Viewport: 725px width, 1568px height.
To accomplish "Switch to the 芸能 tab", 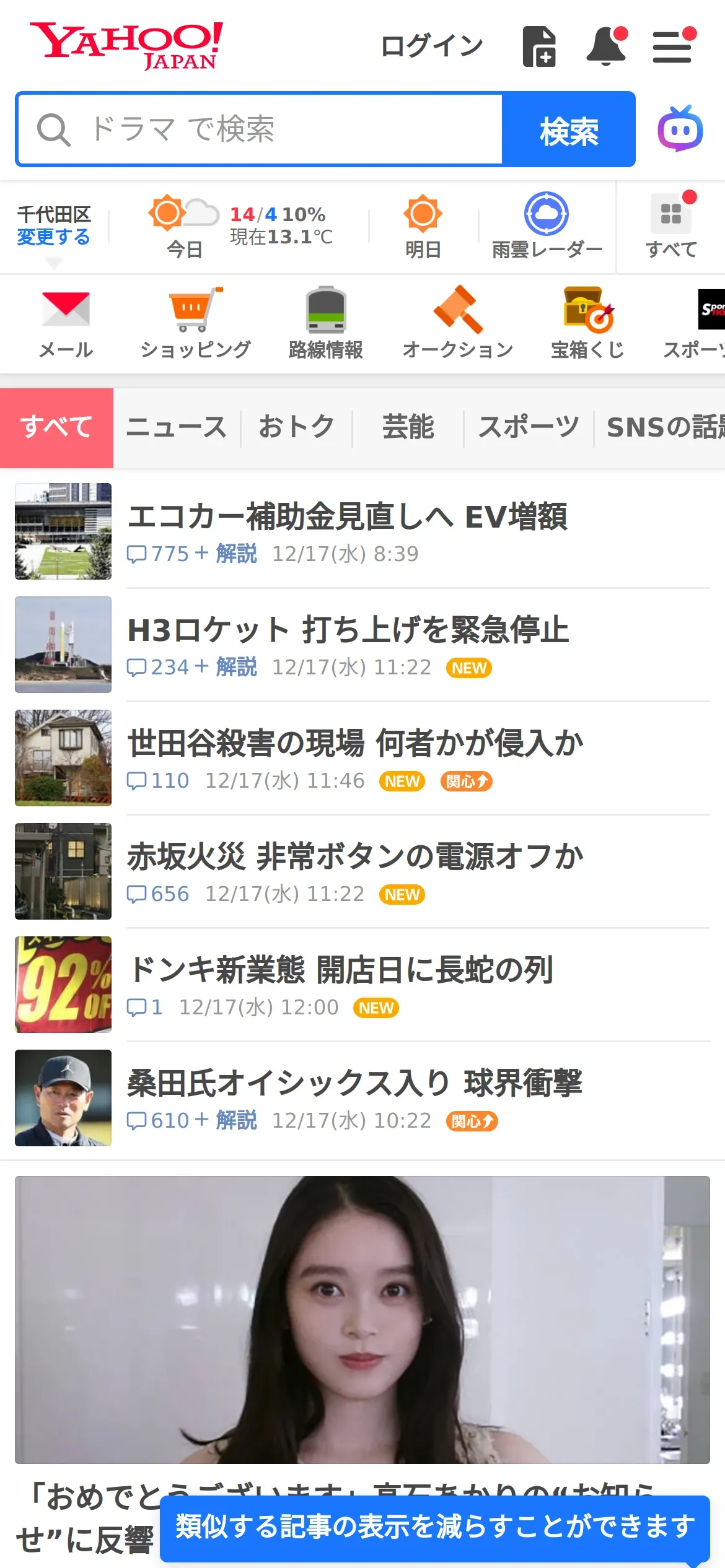I will (408, 427).
